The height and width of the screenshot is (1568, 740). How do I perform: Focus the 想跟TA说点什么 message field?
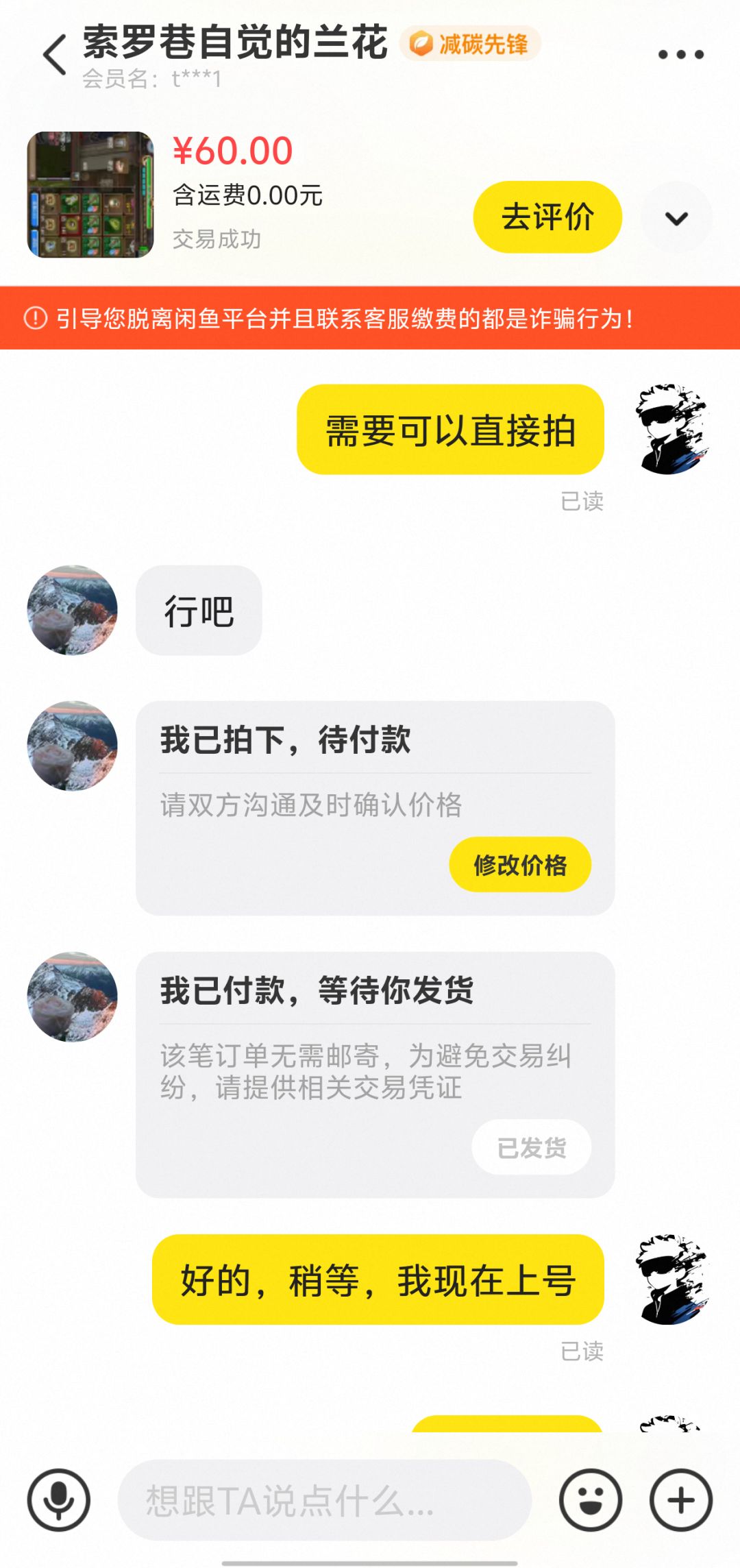(325, 1500)
